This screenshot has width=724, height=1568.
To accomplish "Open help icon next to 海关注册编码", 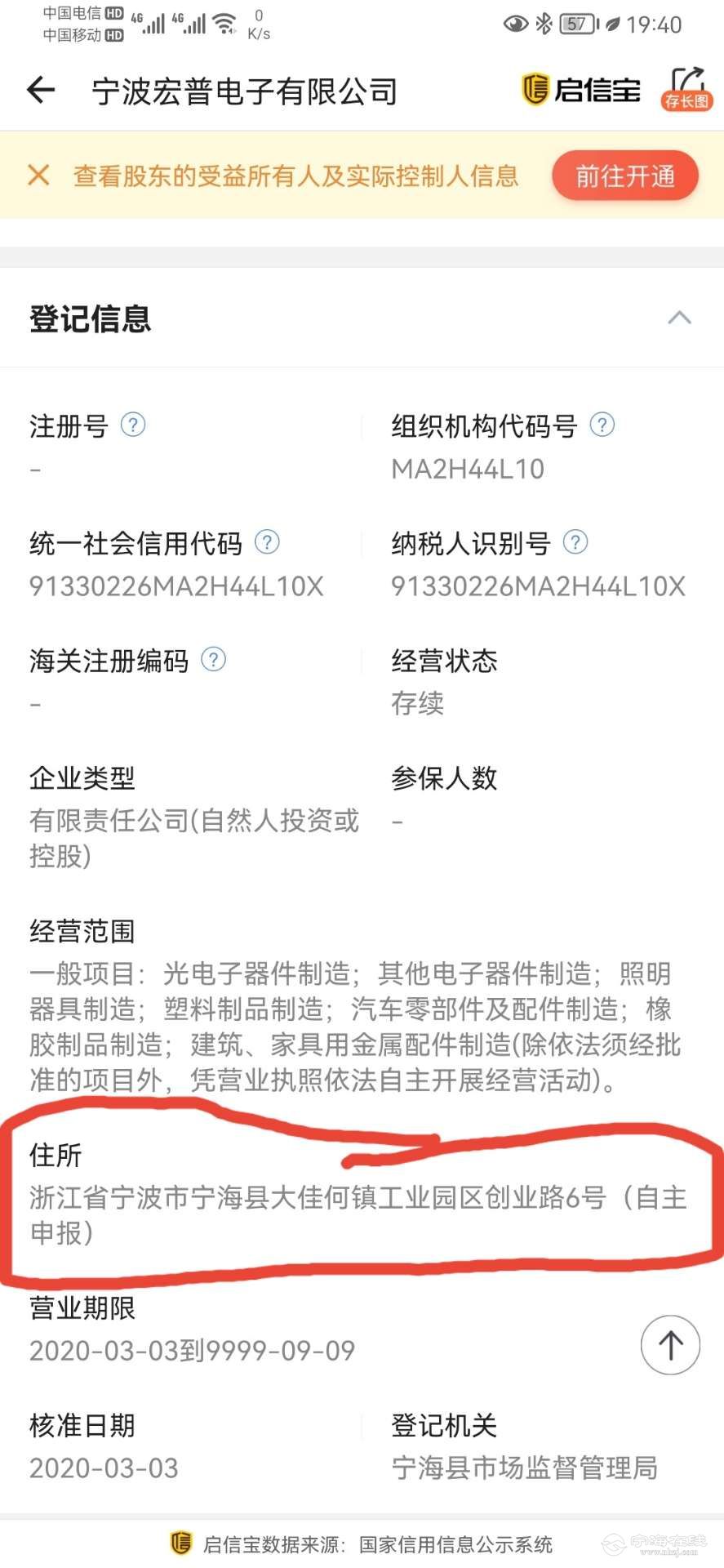I will tap(213, 659).
